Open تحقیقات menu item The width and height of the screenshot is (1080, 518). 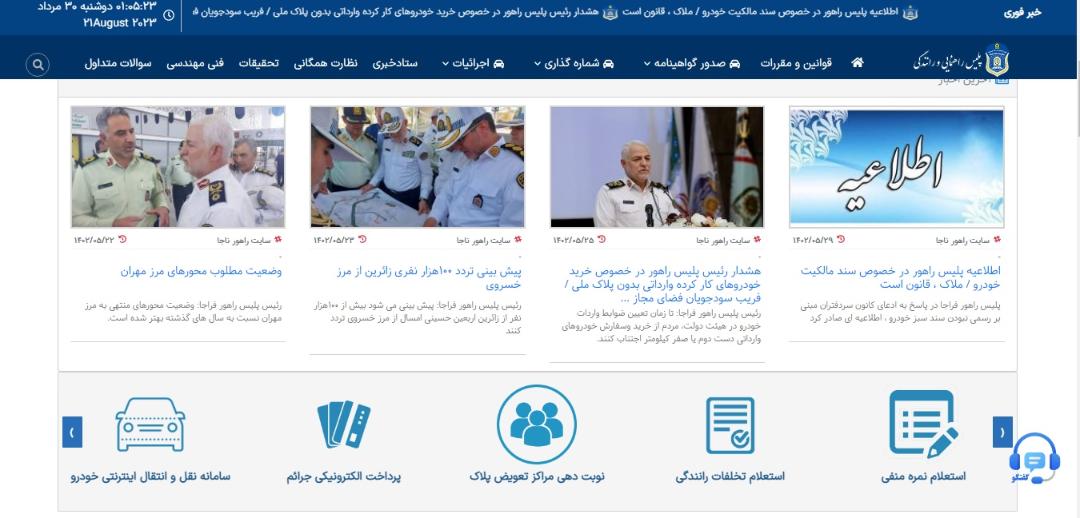259,63
